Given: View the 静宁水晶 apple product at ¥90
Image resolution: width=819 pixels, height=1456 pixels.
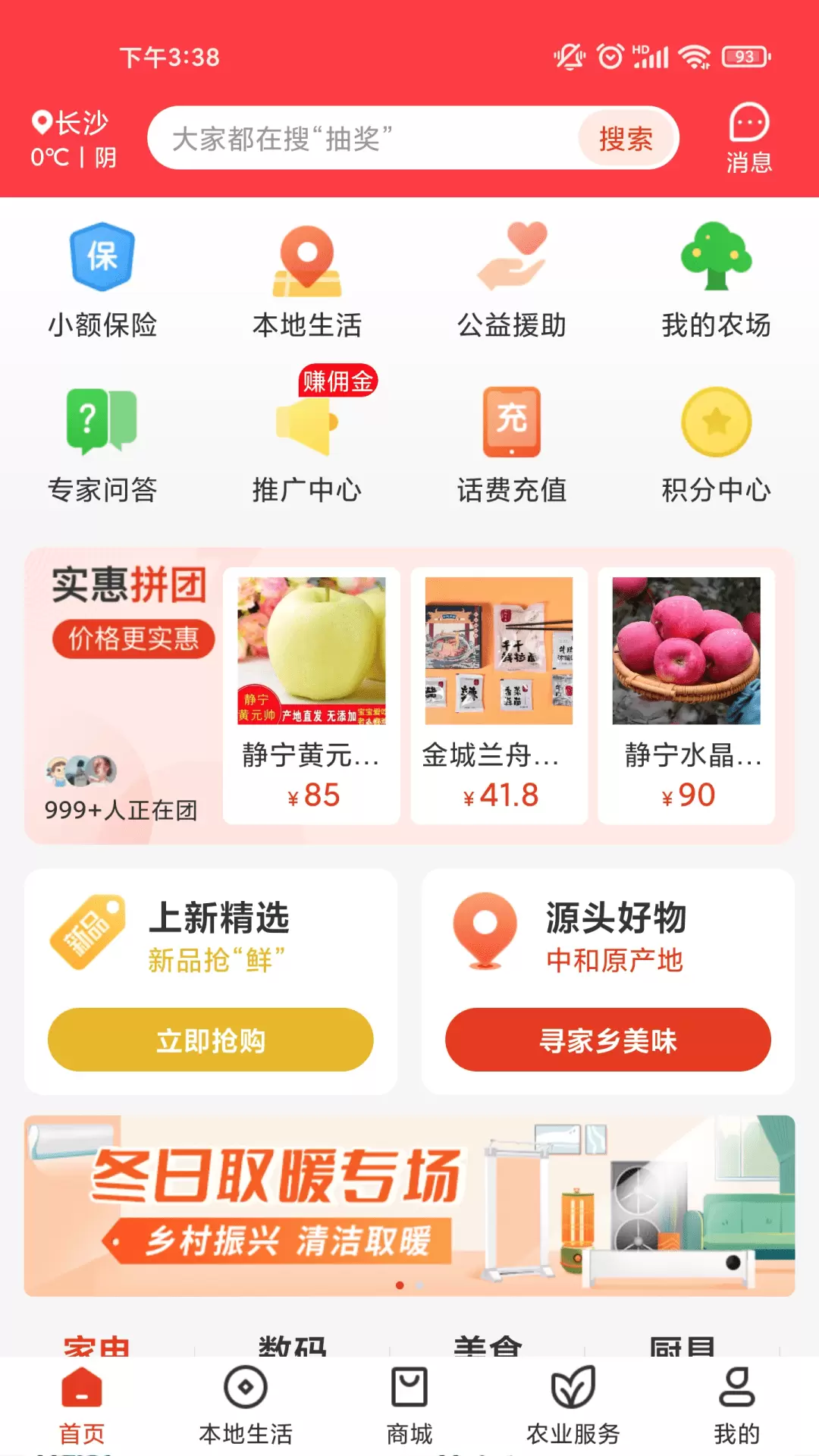Looking at the screenshot, I should 686,695.
